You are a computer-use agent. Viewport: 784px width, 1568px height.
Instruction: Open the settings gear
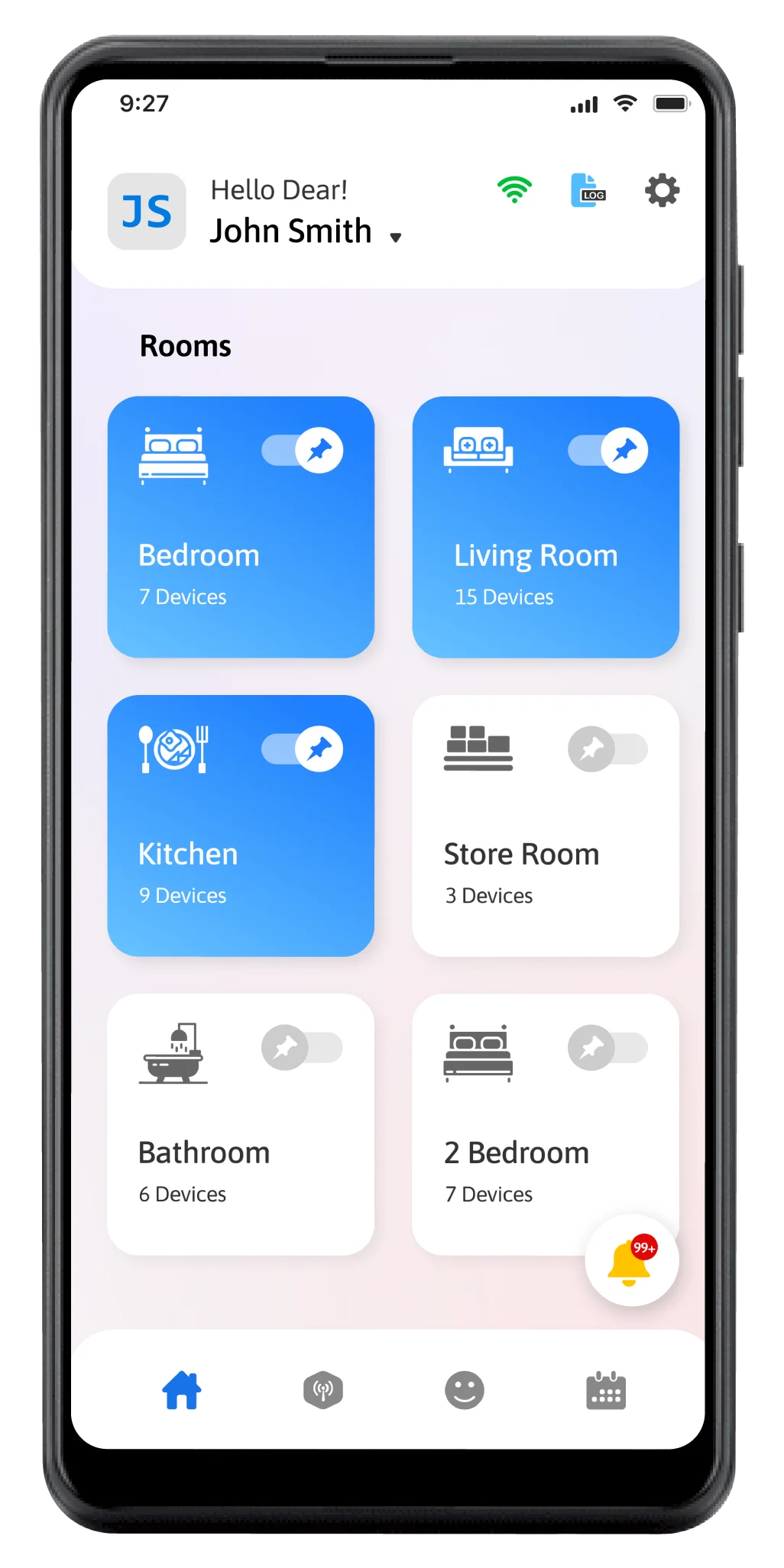(662, 190)
